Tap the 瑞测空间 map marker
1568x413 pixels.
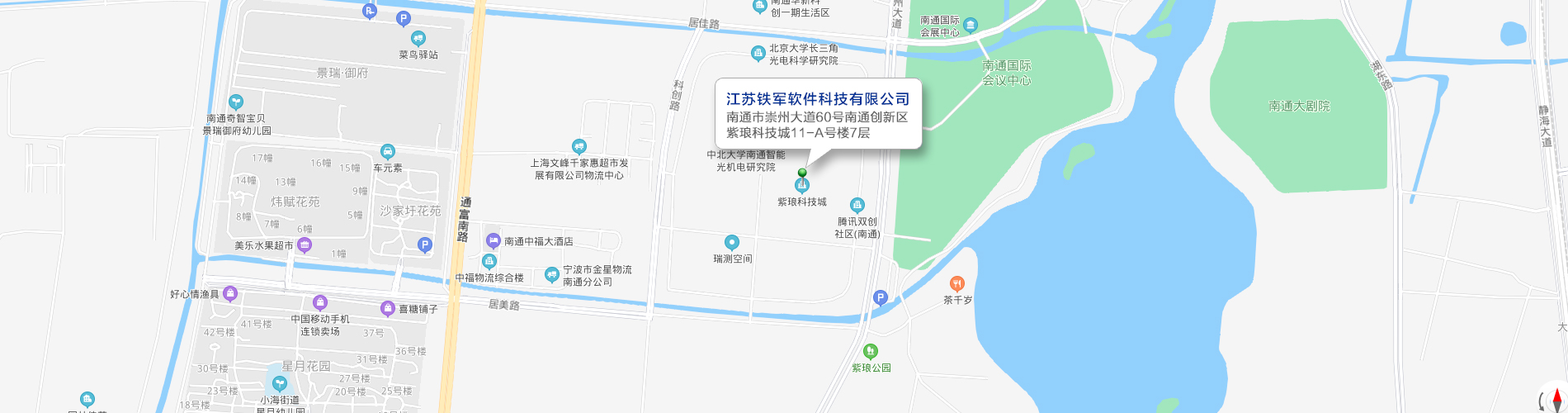coord(731,243)
